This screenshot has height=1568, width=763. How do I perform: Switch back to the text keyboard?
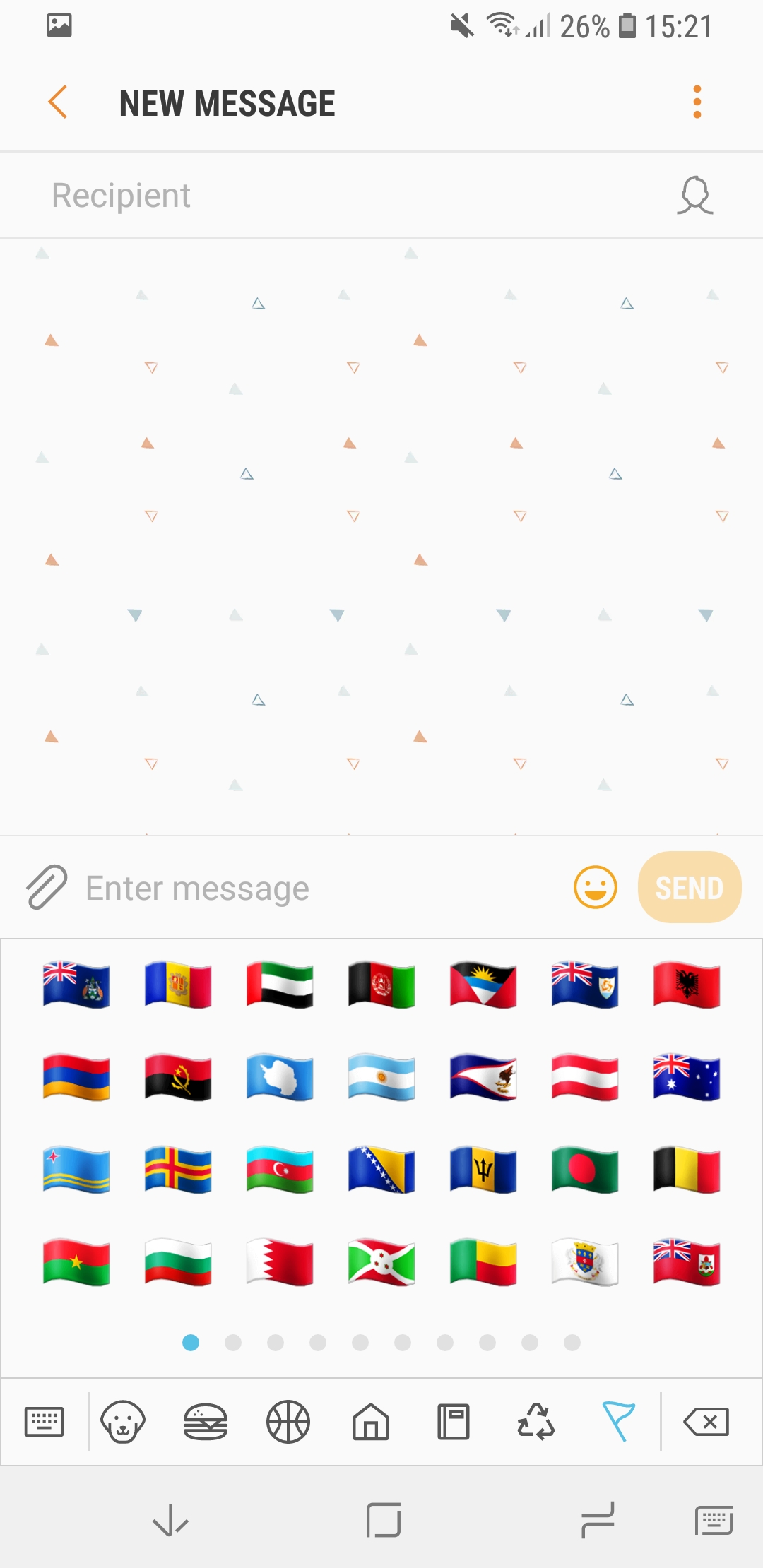tap(44, 1421)
